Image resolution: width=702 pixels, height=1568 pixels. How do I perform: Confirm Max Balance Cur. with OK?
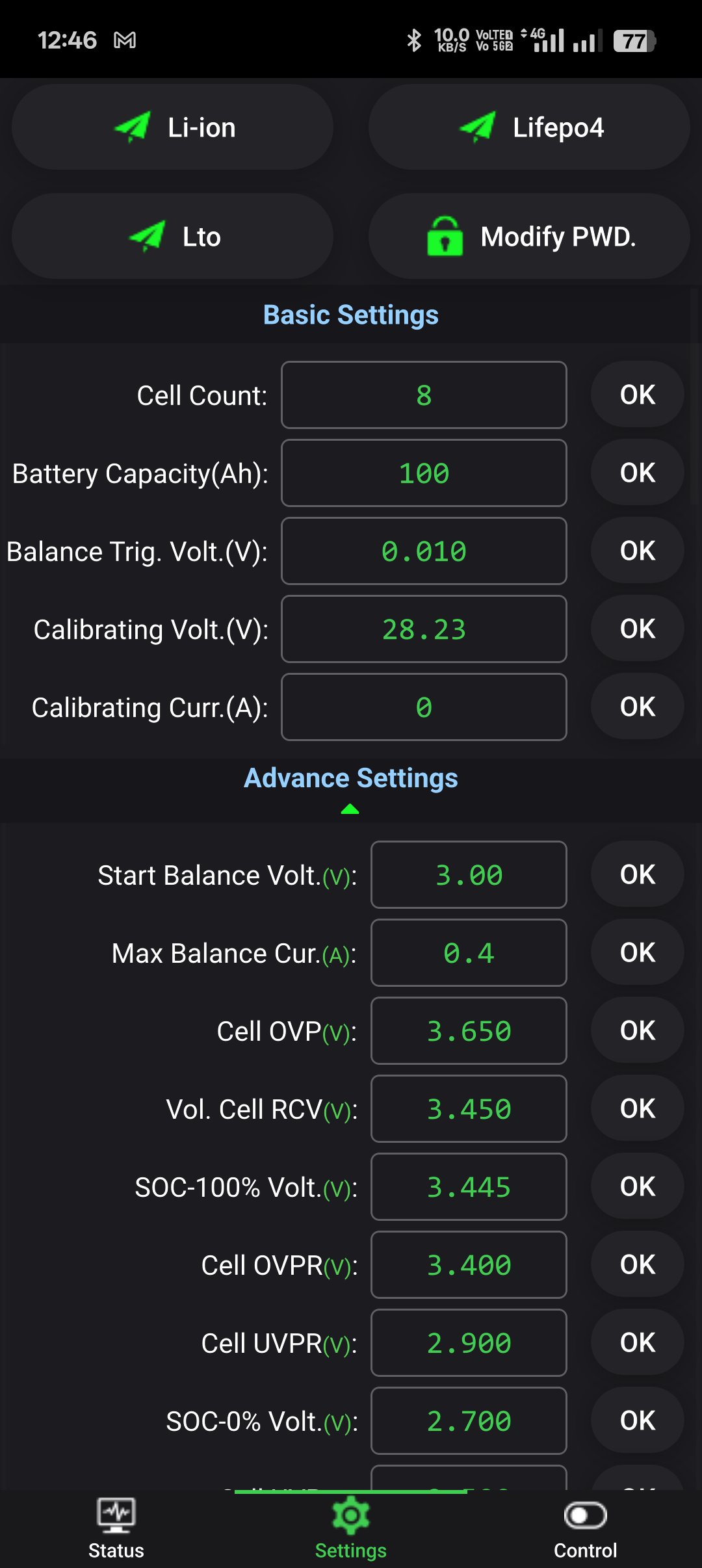[x=637, y=953]
